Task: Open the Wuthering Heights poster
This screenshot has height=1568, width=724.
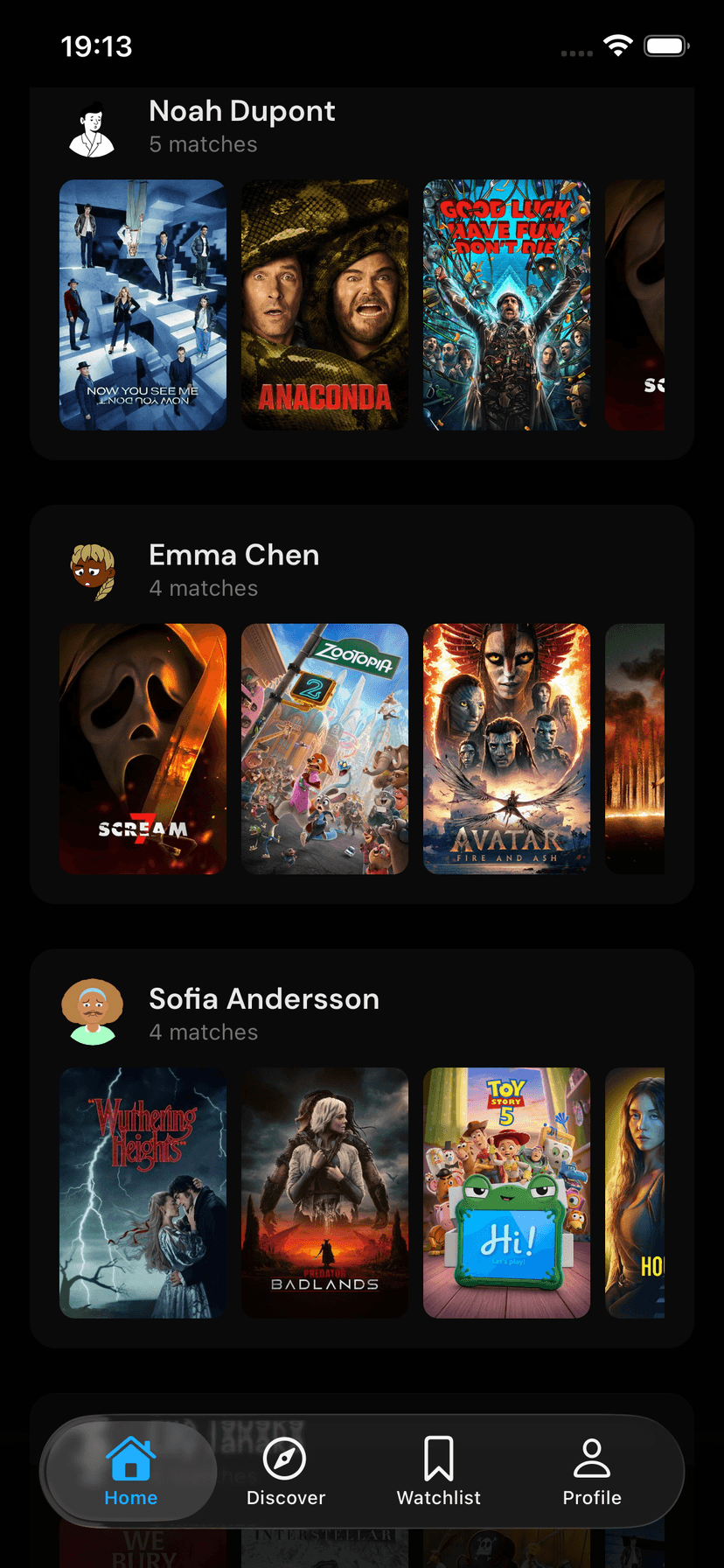Action: (143, 1192)
